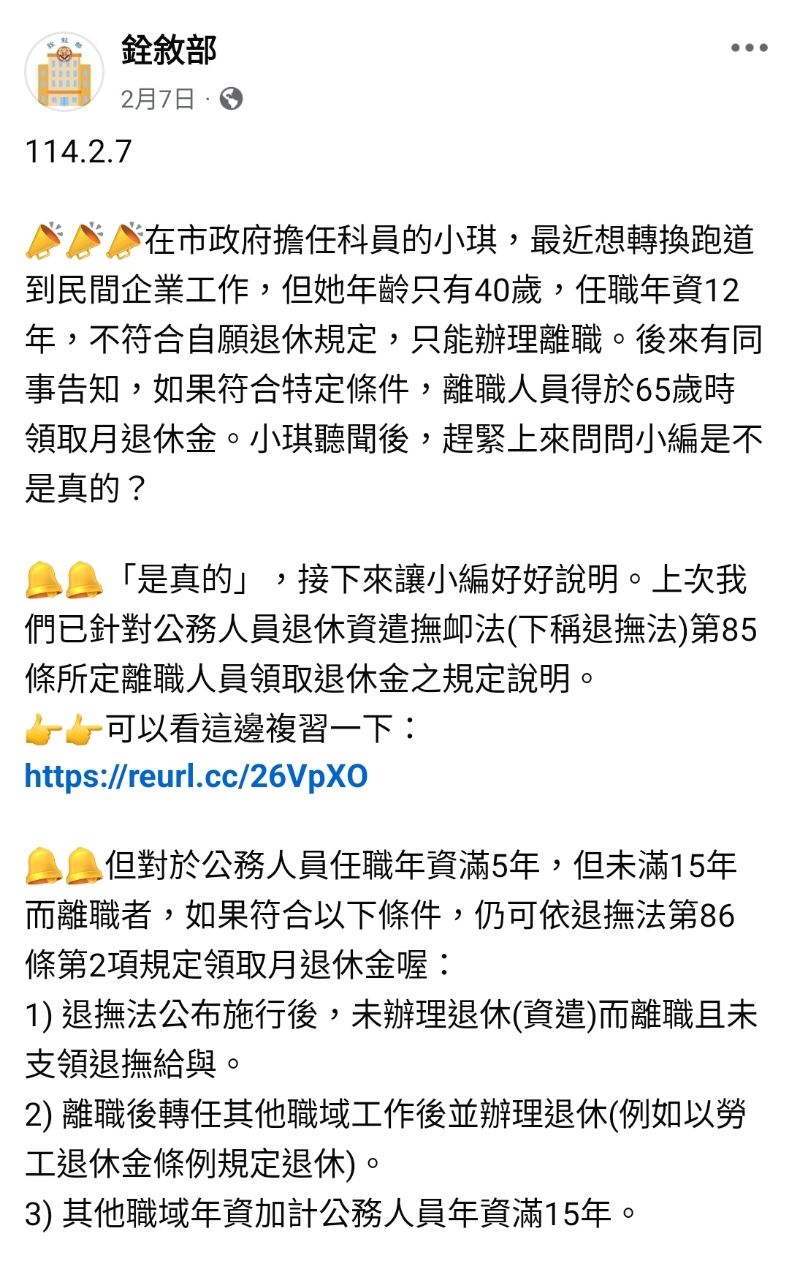
Task: Open the reurl.cc/26VpXO link
Action: pos(196,776)
